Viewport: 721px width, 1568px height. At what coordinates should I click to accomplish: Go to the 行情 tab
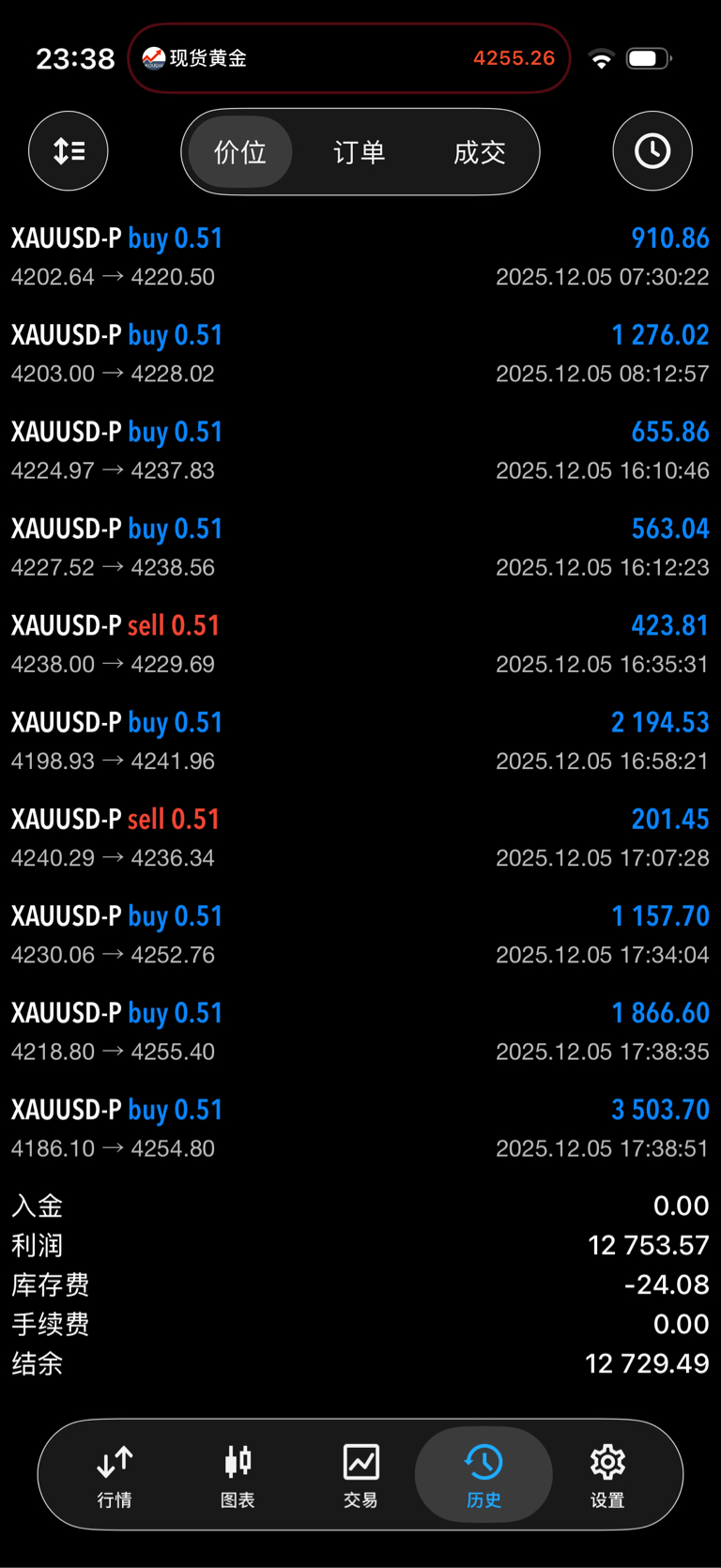pyautogui.click(x=115, y=1475)
